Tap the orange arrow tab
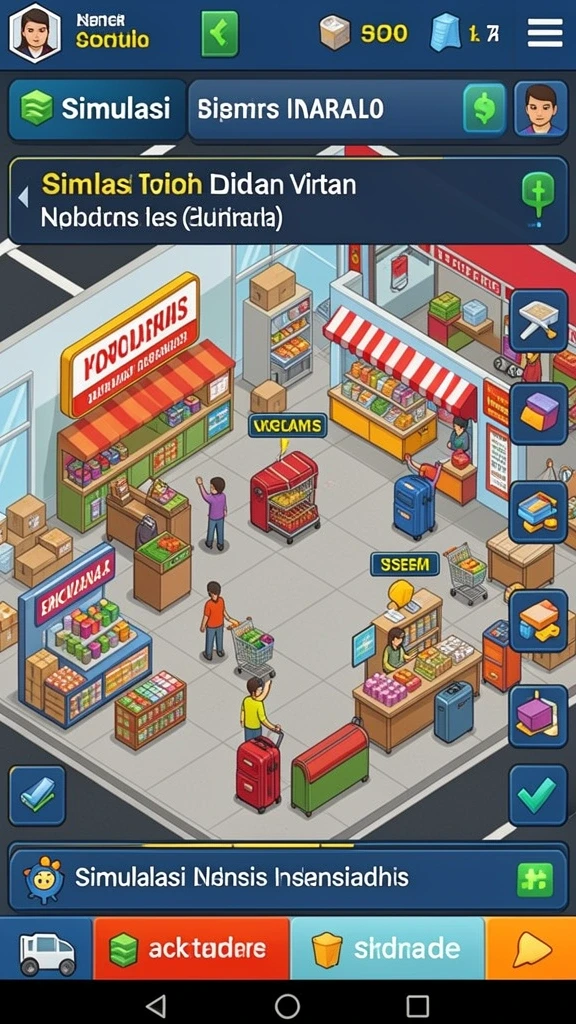The width and height of the screenshot is (576, 1024). (x=531, y=948)
